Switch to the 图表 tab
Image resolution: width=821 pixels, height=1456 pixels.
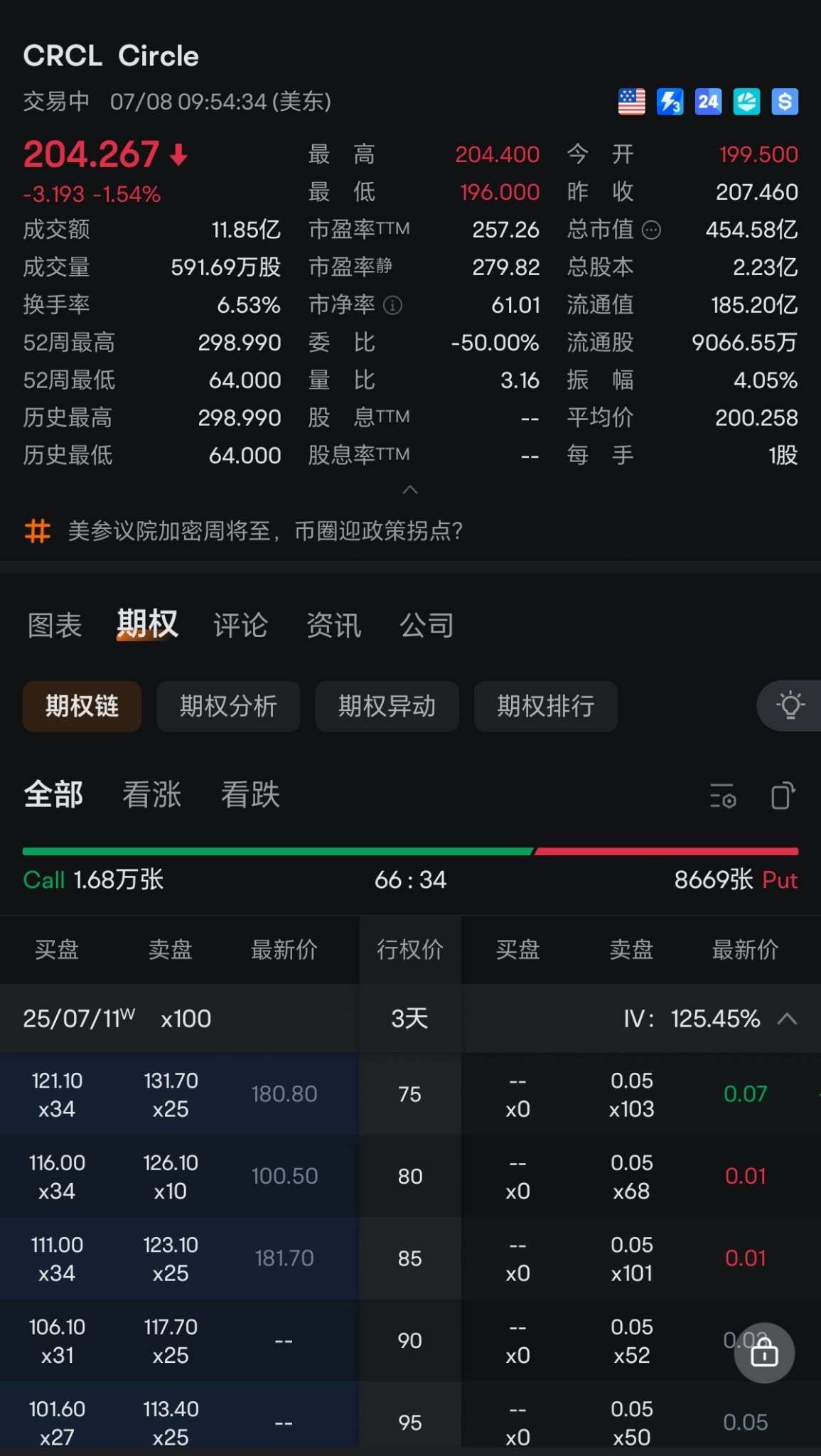(55, 626)
